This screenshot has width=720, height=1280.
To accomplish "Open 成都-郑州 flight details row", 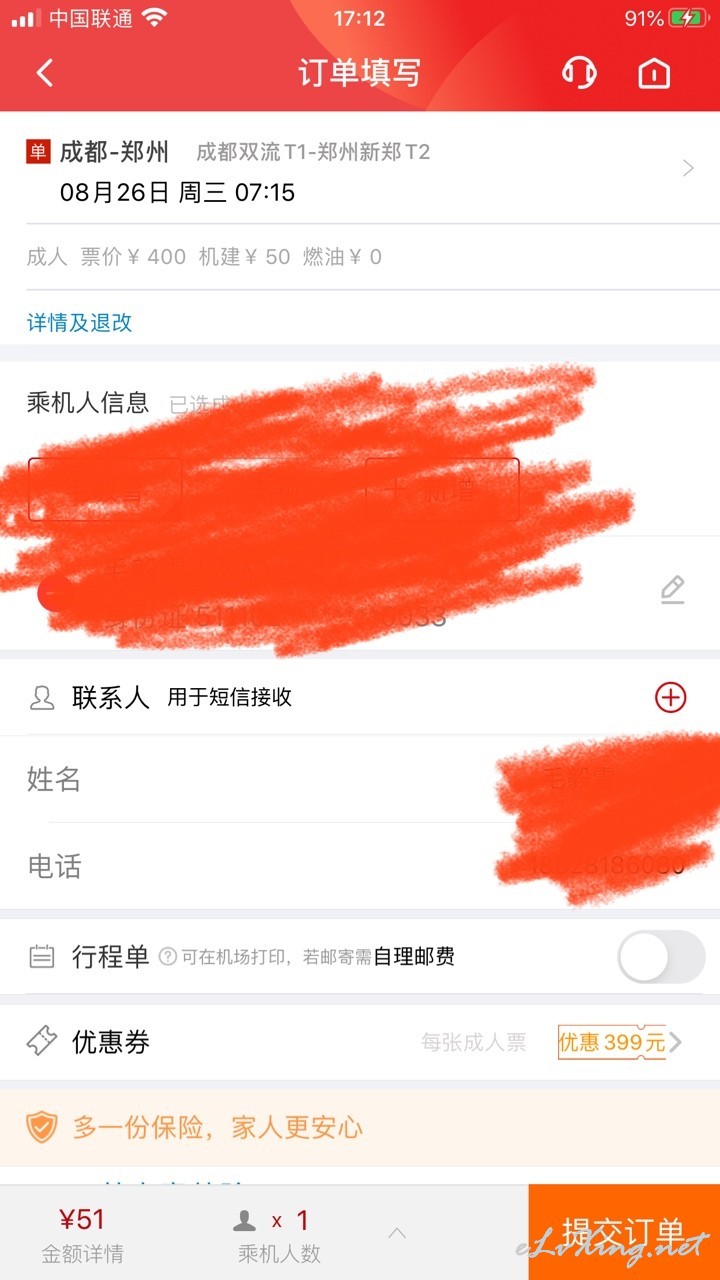I will (x=360, y=169).
